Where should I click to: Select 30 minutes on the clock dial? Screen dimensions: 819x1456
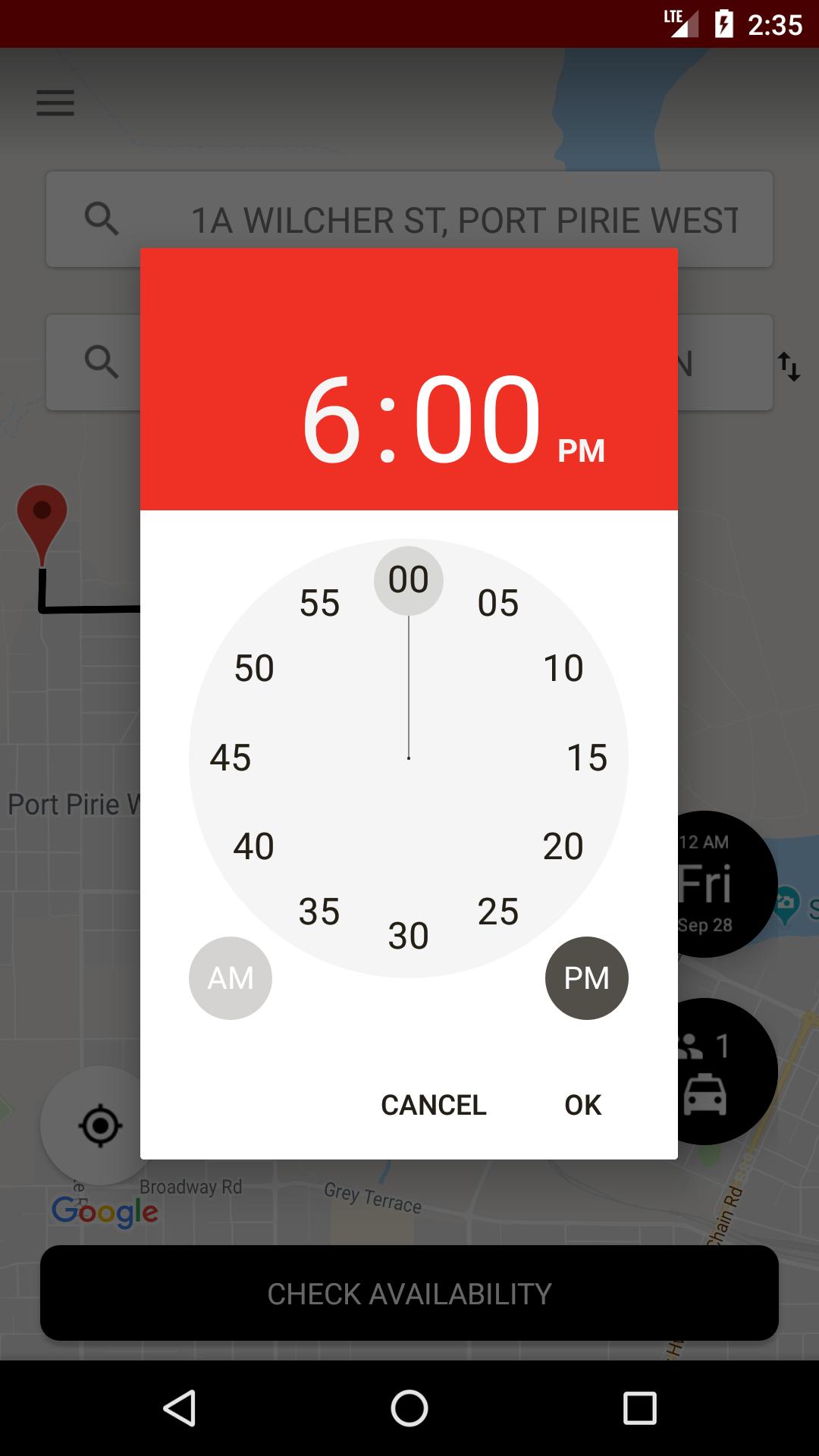[x=409, y=936]
